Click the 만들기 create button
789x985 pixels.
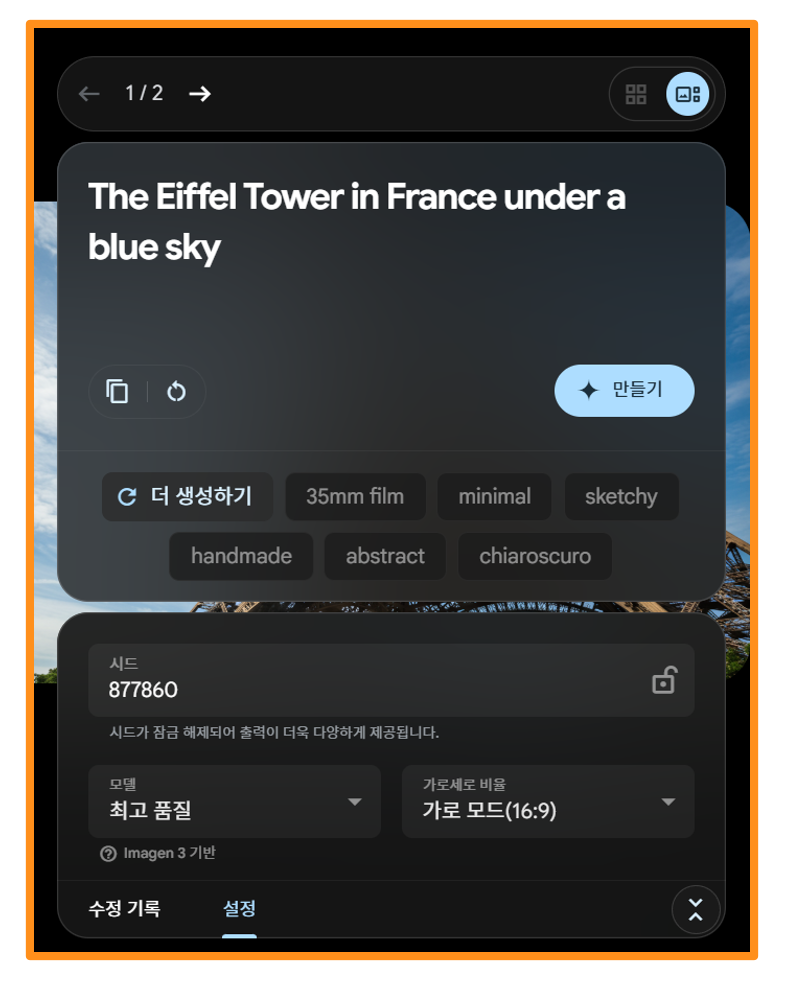pyautogui.click(x=624, y=391)
